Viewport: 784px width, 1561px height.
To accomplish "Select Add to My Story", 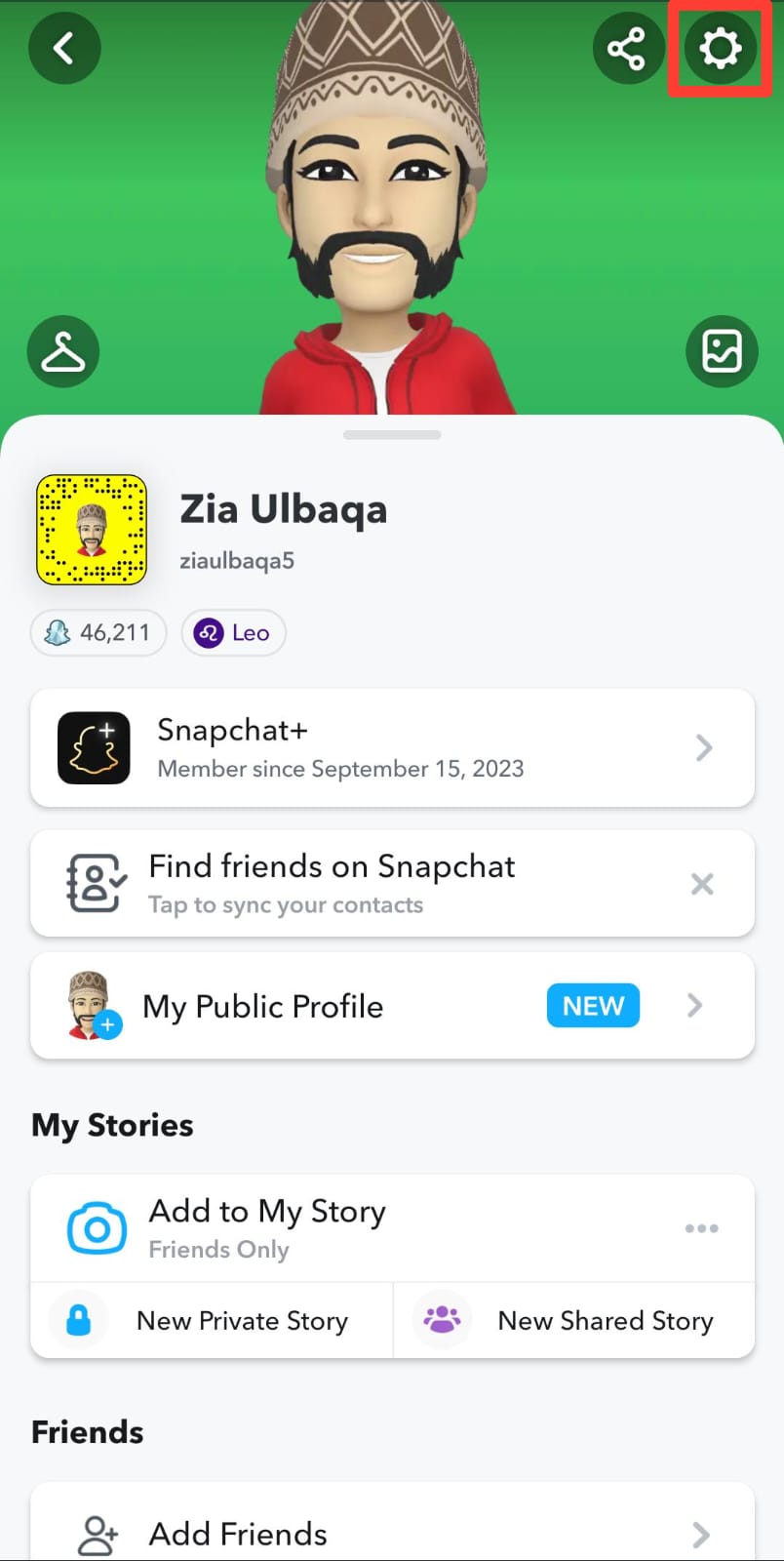I will [267, 1228].
